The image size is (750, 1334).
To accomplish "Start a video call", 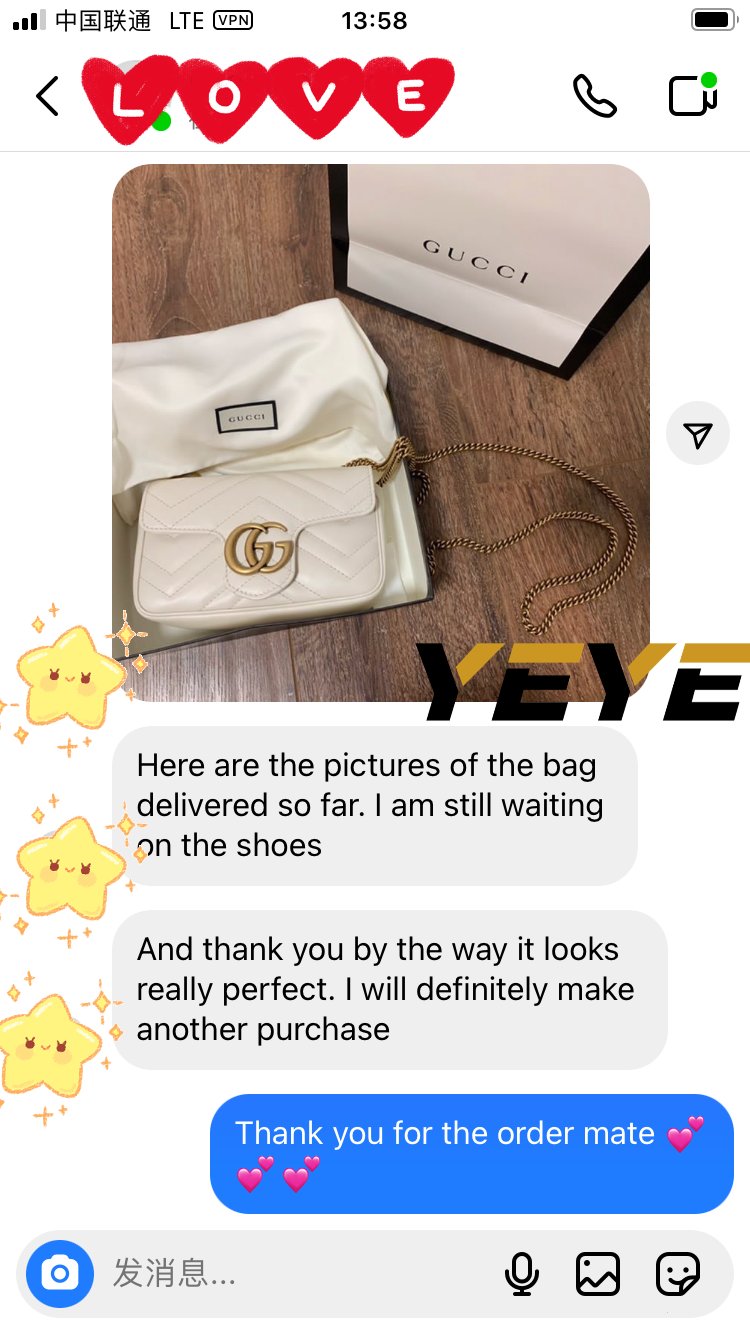I will [692, 96].
